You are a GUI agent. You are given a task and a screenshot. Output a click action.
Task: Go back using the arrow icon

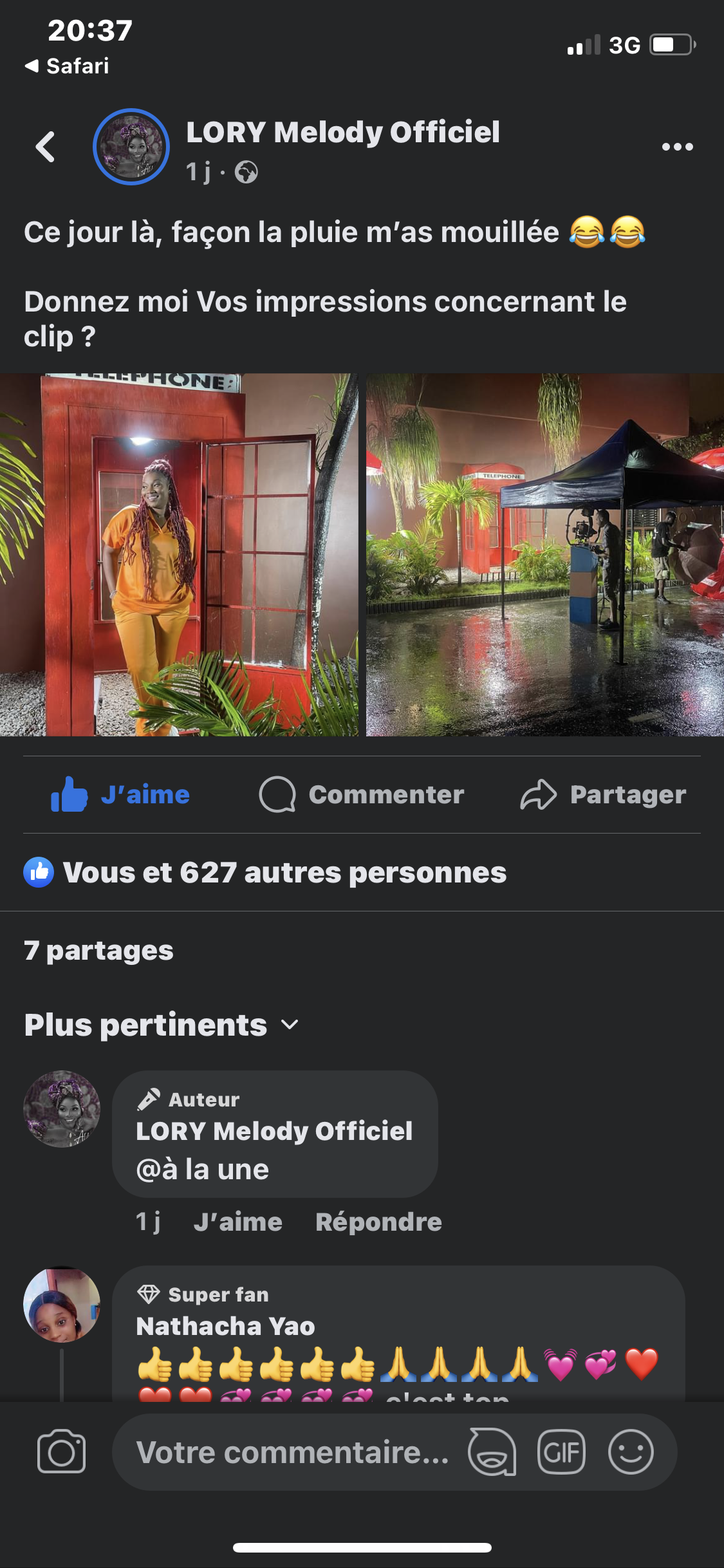pos(45,147)
